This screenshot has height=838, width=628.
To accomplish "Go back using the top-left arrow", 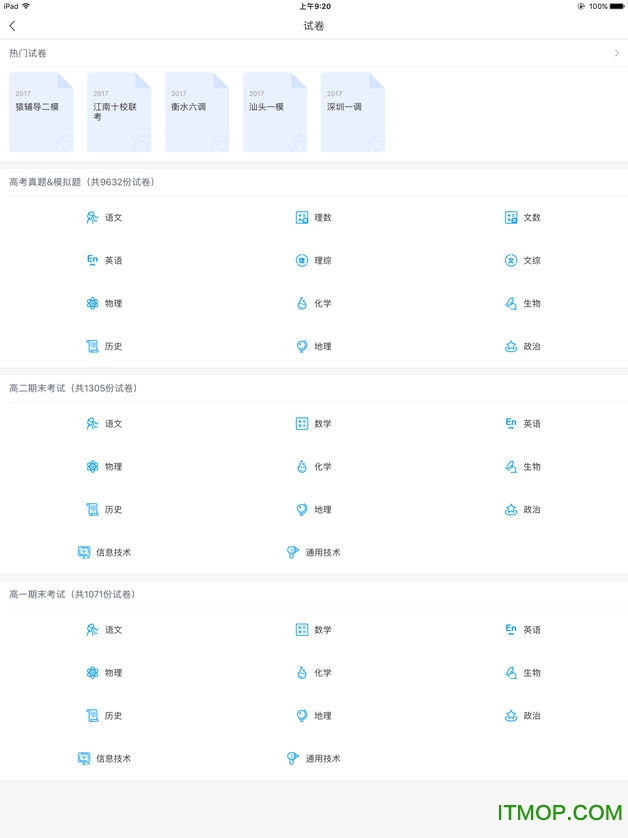I will [x=12, y=26].
